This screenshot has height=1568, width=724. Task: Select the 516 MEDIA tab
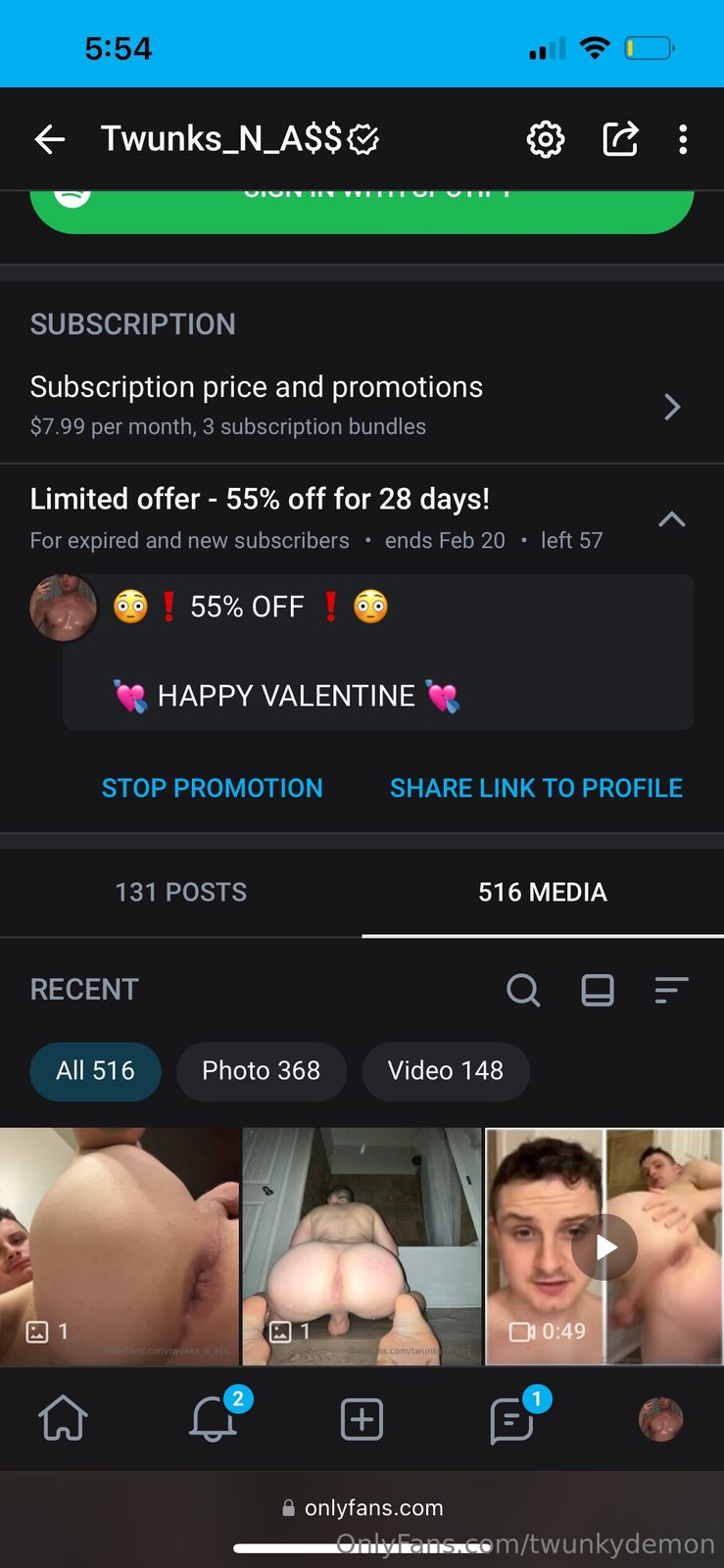click(x=543, y=892)
